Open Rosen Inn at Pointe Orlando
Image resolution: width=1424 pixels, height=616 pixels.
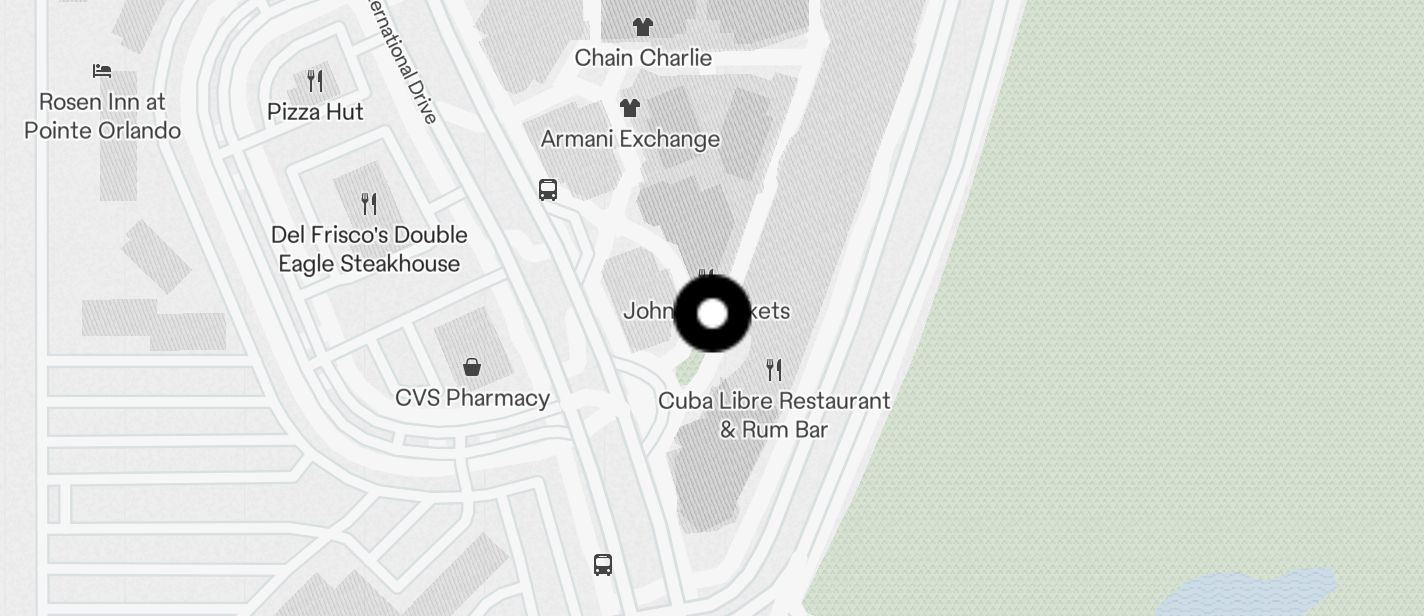[102, 71]
